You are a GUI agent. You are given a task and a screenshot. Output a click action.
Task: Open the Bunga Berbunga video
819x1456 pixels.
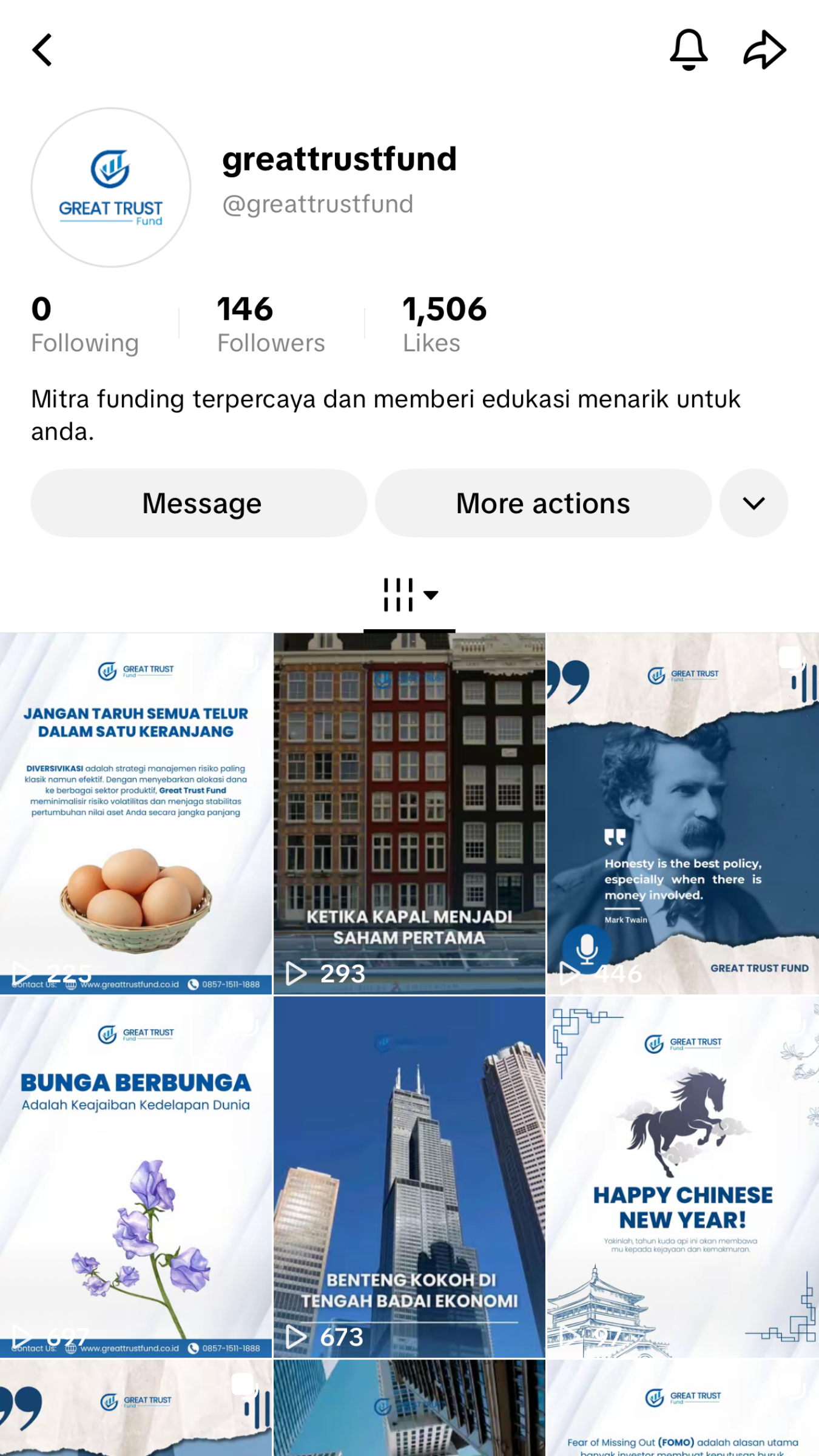click(136, 1177)
